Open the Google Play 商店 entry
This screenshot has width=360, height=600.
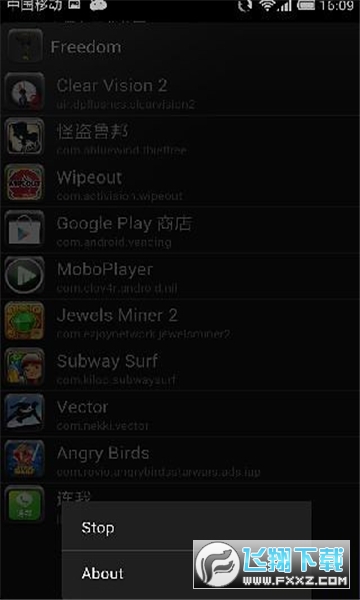pos(180,230)
